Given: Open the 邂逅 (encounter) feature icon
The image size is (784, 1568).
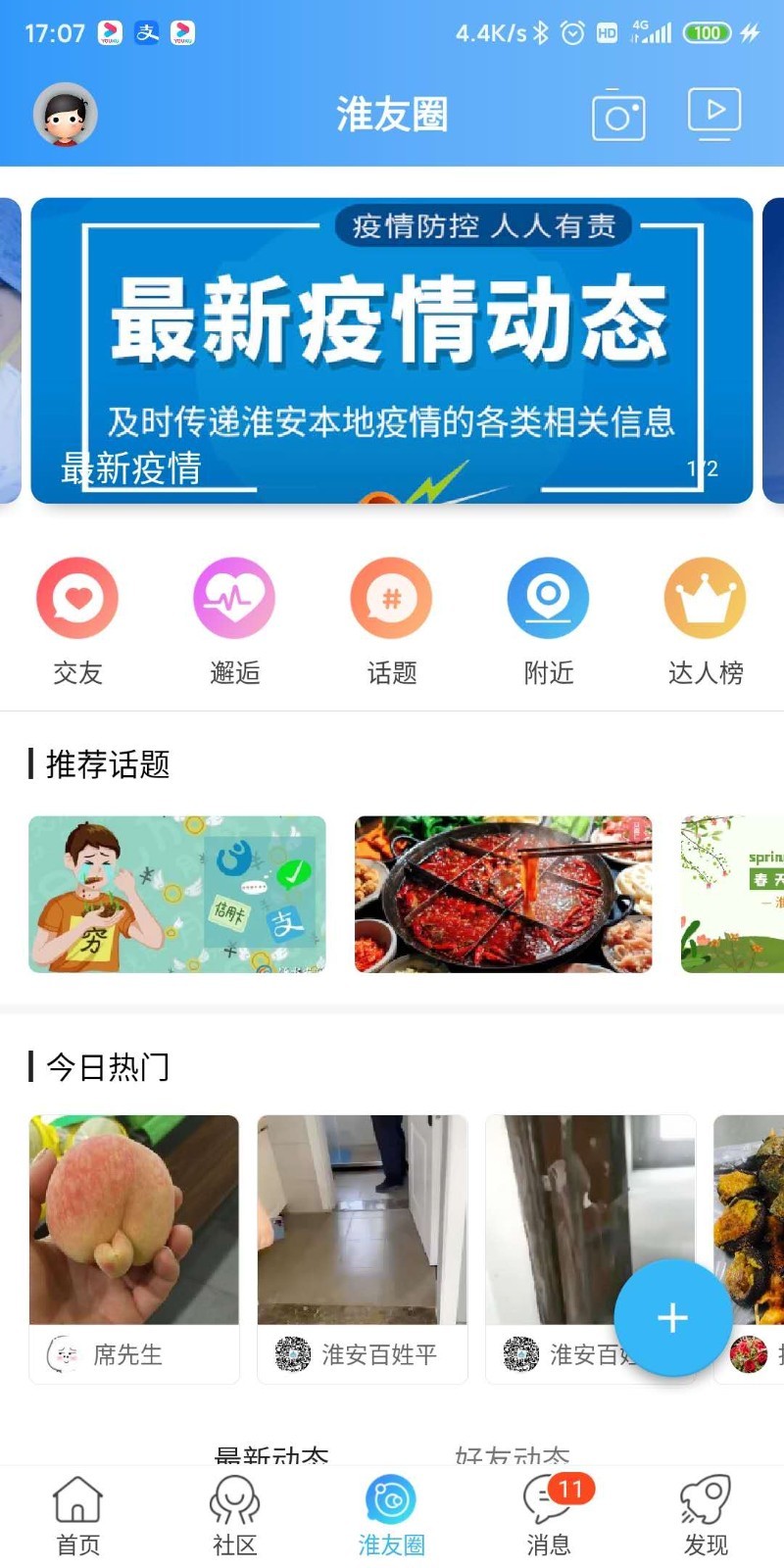Looking at the screenshot, I should [x=234, y=598].
